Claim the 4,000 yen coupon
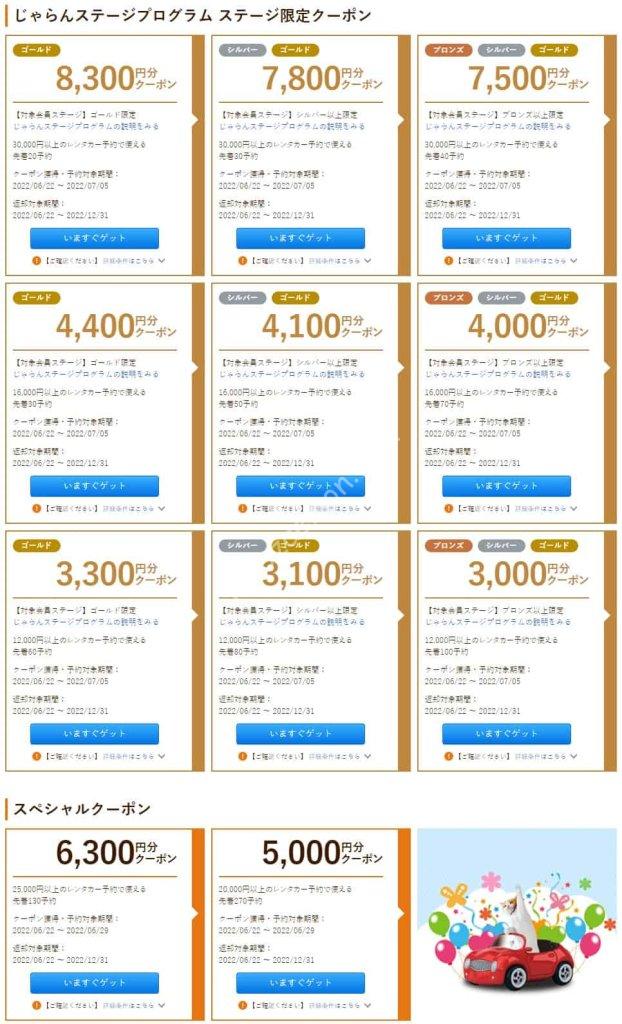The image size is (622, 1024). pos(506,486)
